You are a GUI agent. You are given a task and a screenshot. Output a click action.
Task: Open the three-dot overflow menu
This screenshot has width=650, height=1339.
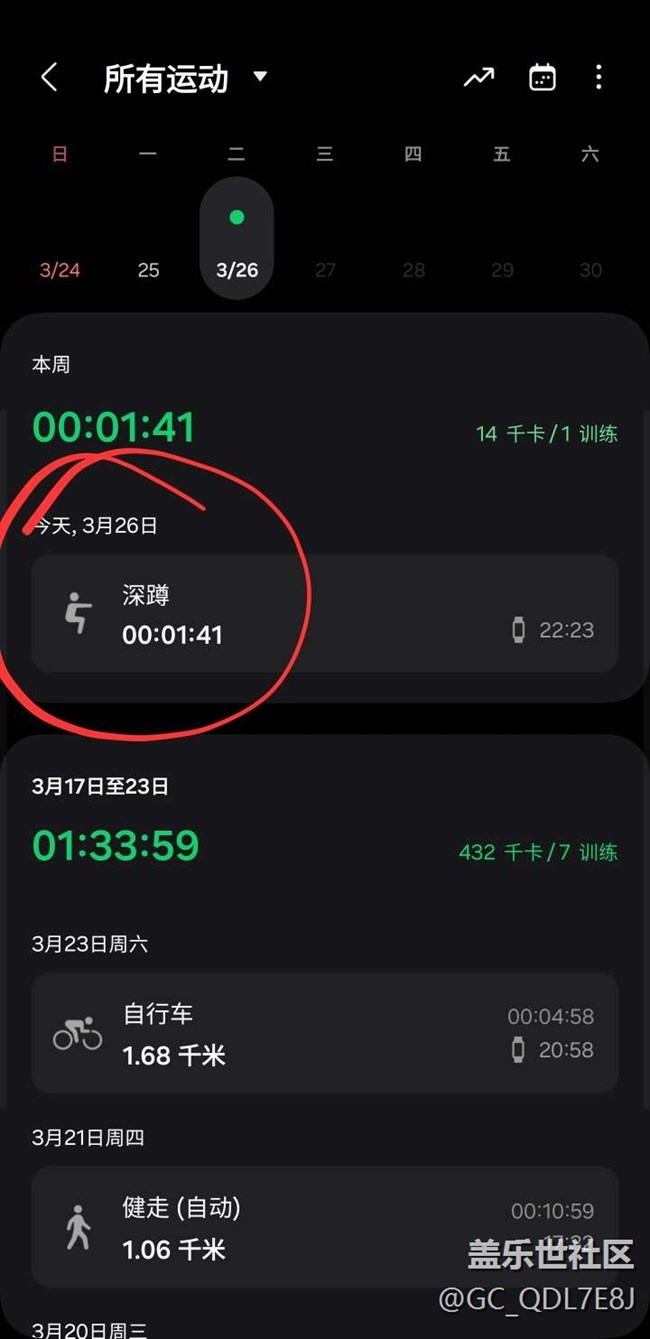(x=598, y=77)
